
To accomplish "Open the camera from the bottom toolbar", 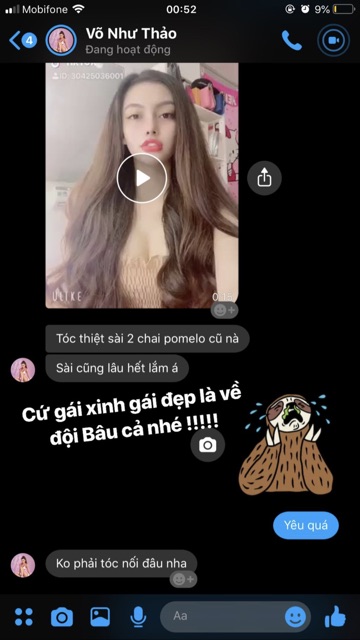I will tap(62, 617).
